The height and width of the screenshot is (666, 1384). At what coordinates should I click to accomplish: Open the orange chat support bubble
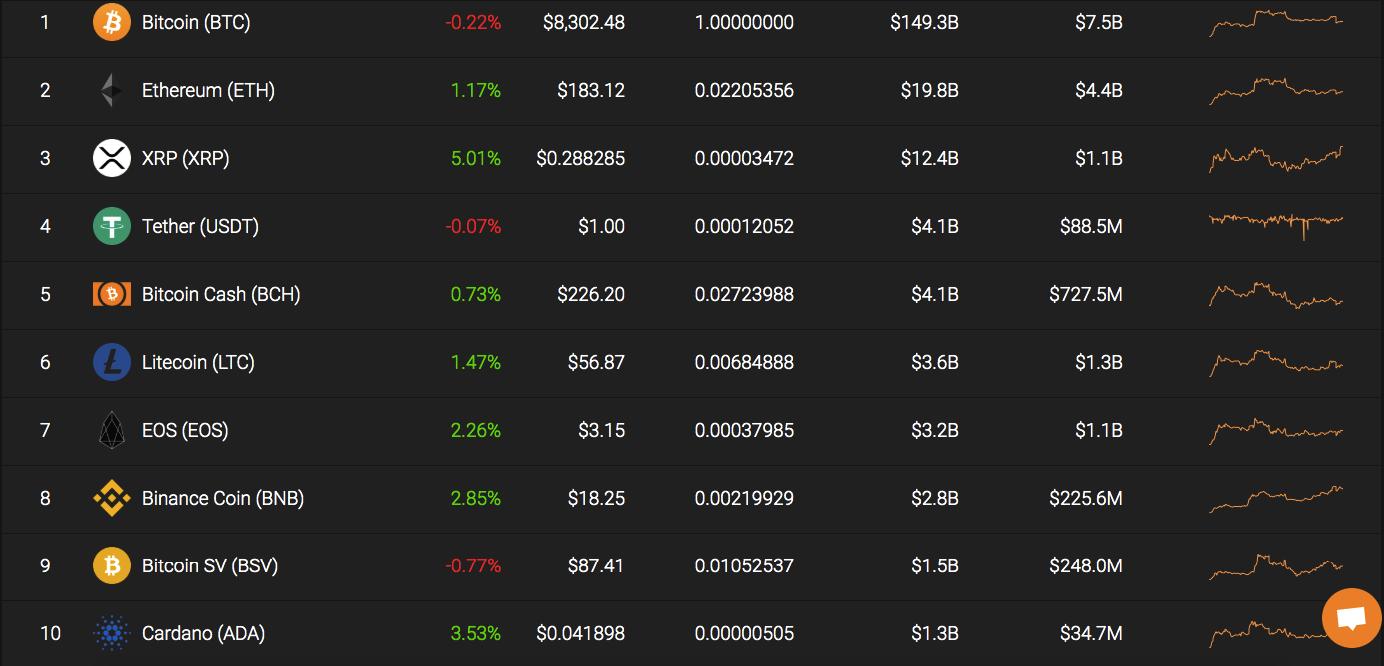(1351, 618)
